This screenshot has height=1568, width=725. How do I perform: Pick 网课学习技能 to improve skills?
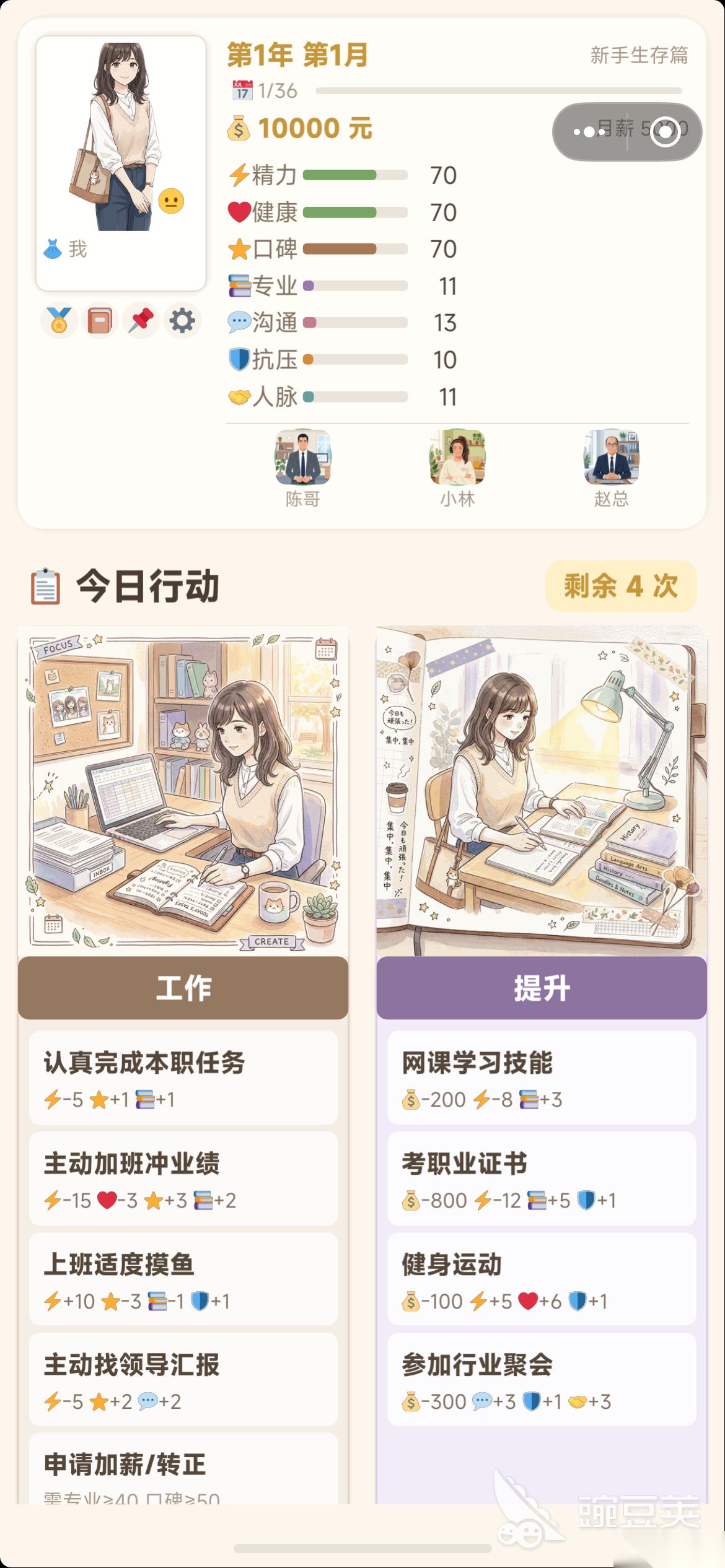click(x=542, y=1078)
